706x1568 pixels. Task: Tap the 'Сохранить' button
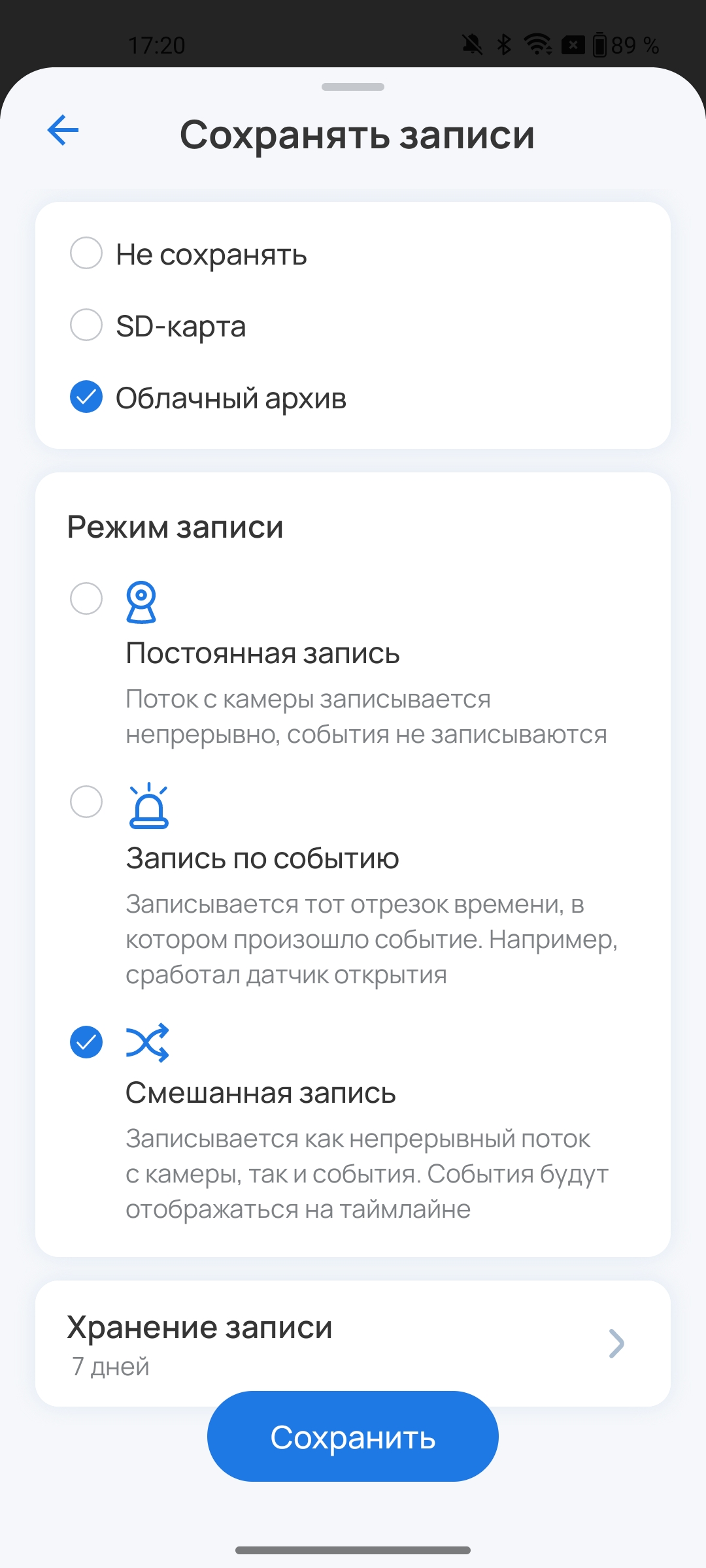click(353, 1437)
